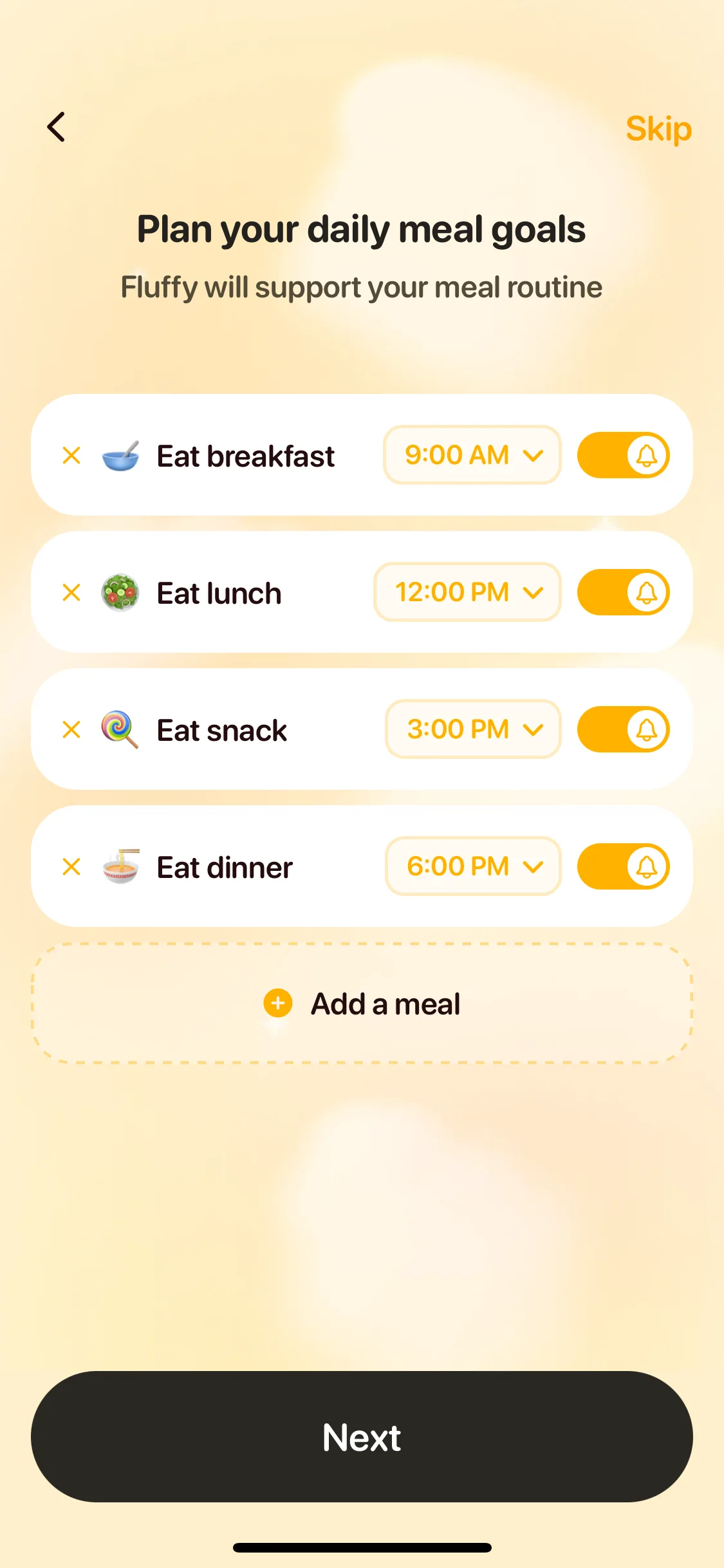The width and height of the screenshot is (724, 1568).
Task: Disable the lunch reminder toggle
Action: coord(623,592)
